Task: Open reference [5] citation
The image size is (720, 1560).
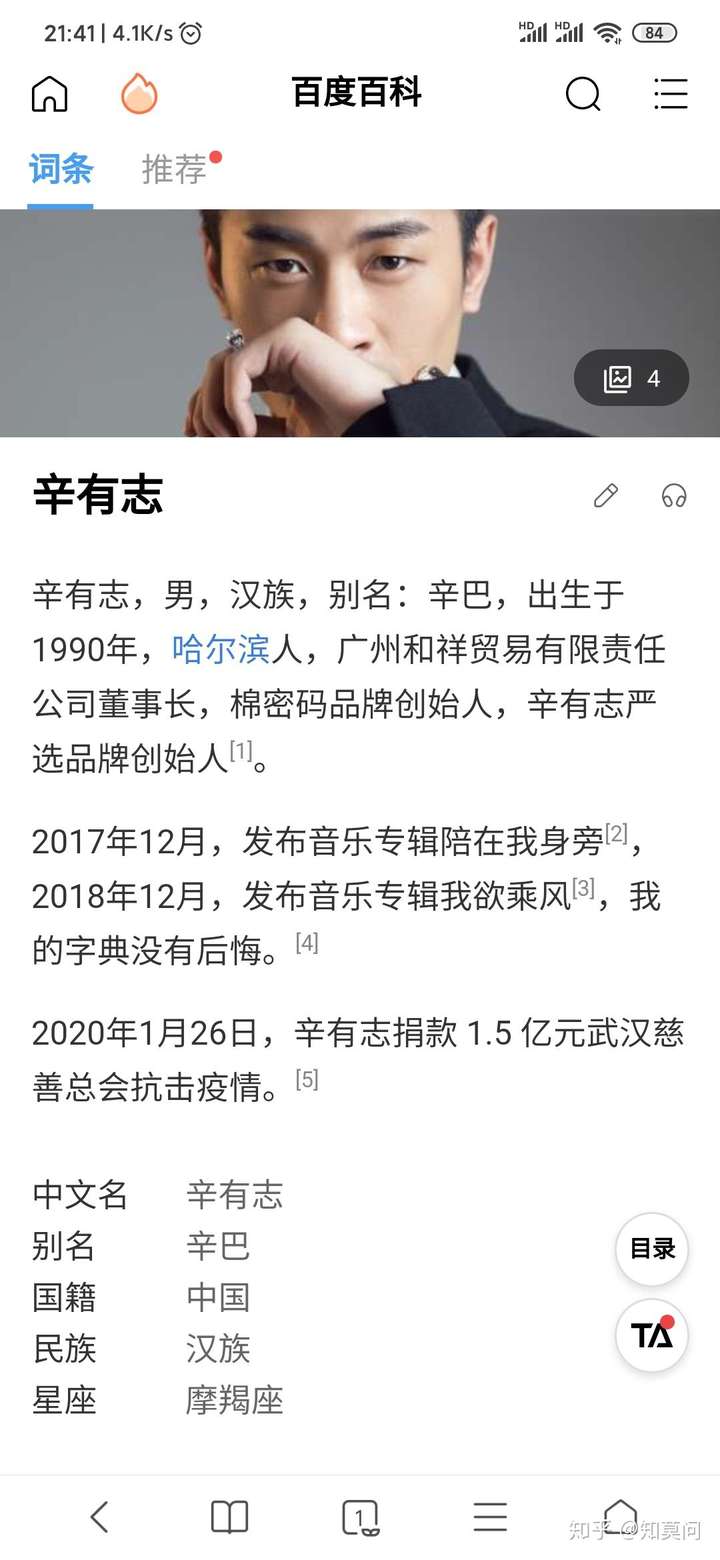Action: [x=307, y=1079]
